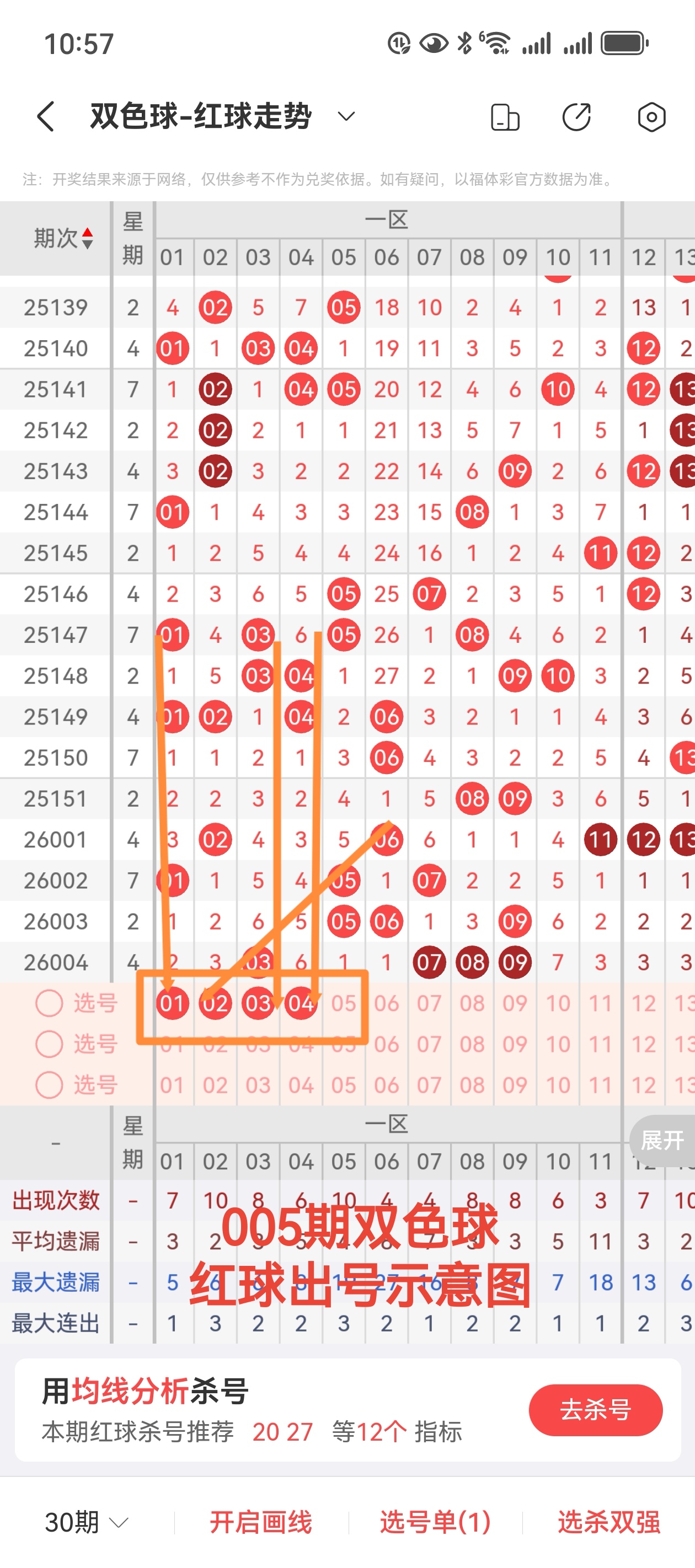Open 选杀双强 feature
Screen dimensions: 695x1568
click(608, 1522)
